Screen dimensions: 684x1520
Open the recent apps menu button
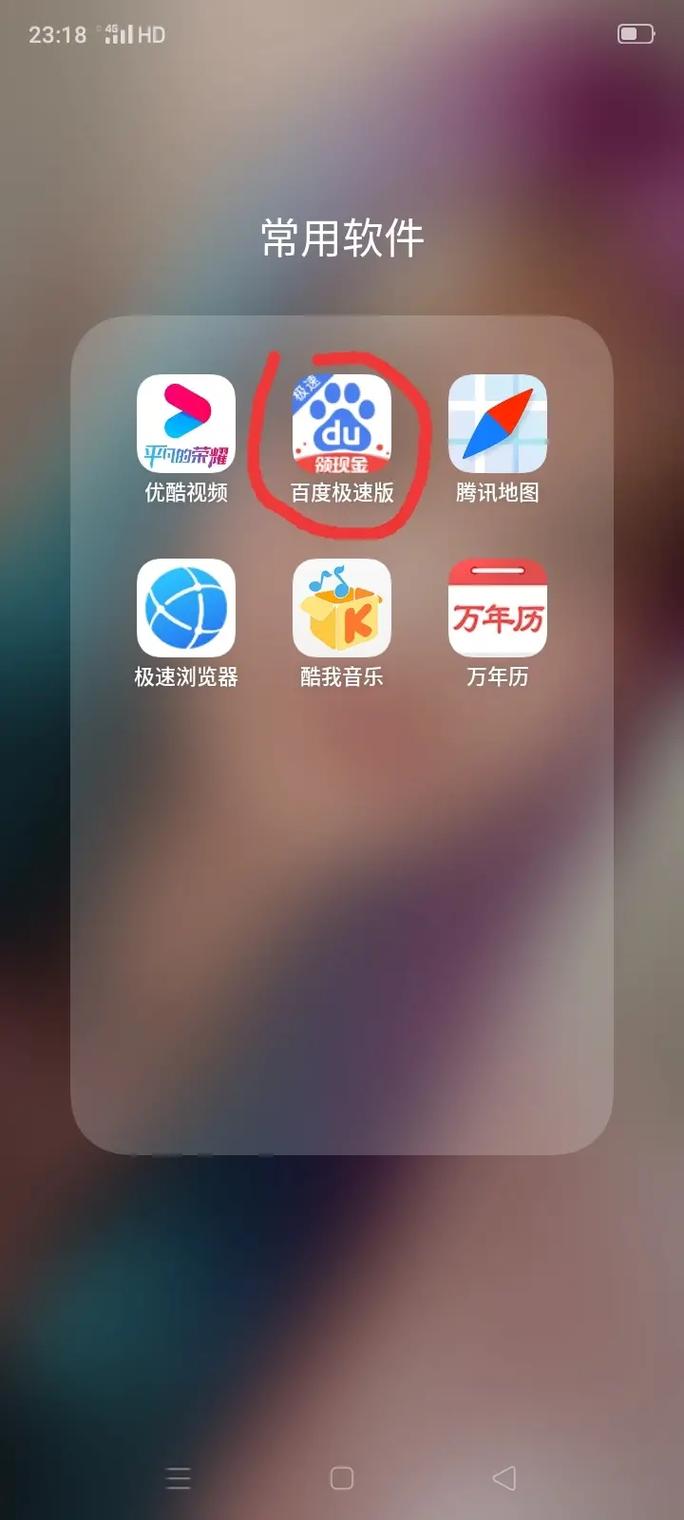click(178, 1478)
